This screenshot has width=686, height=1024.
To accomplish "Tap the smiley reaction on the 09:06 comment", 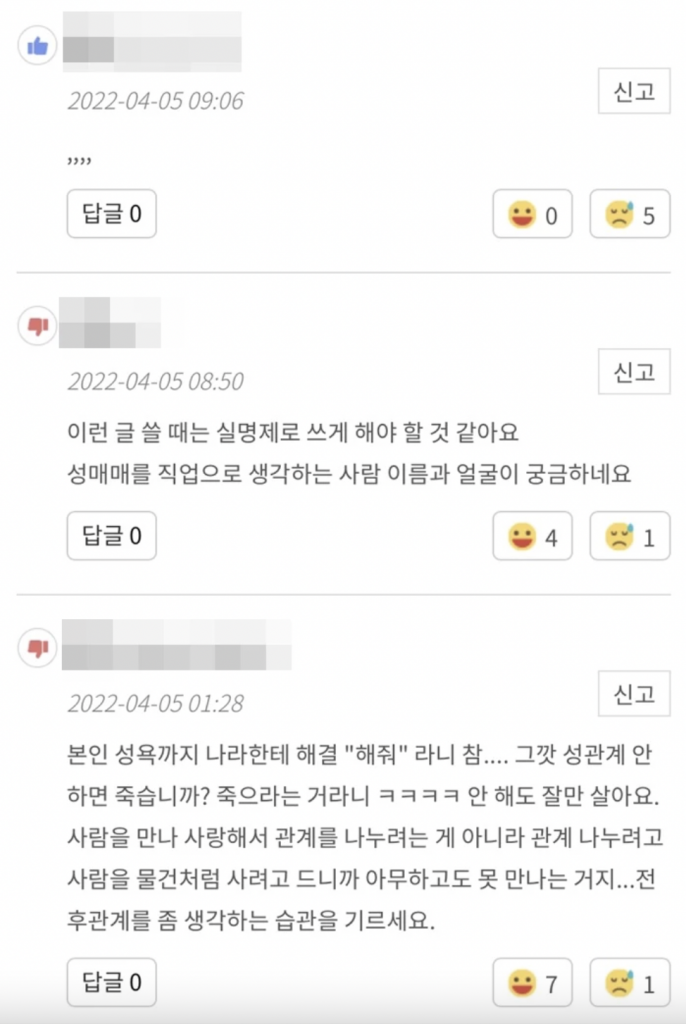I will (532, 214).
